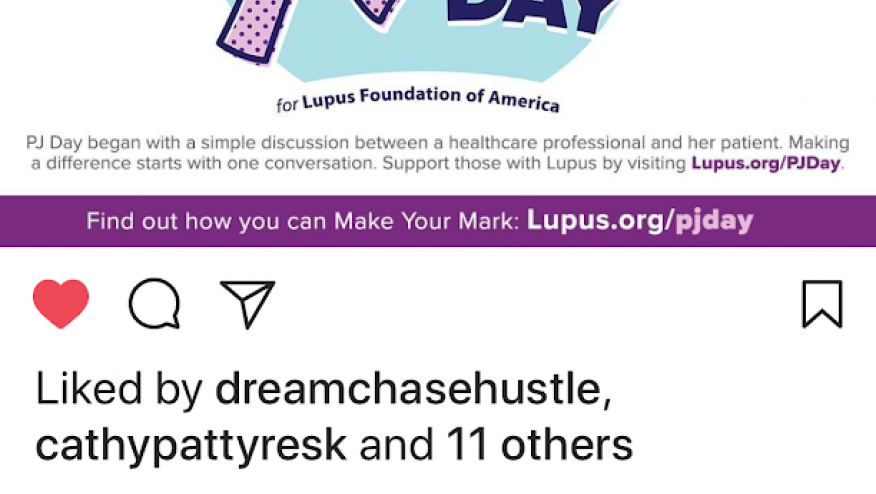Open dreamchasehustle's profile from likes
876x494 pixels.
(x=409, y=391)
